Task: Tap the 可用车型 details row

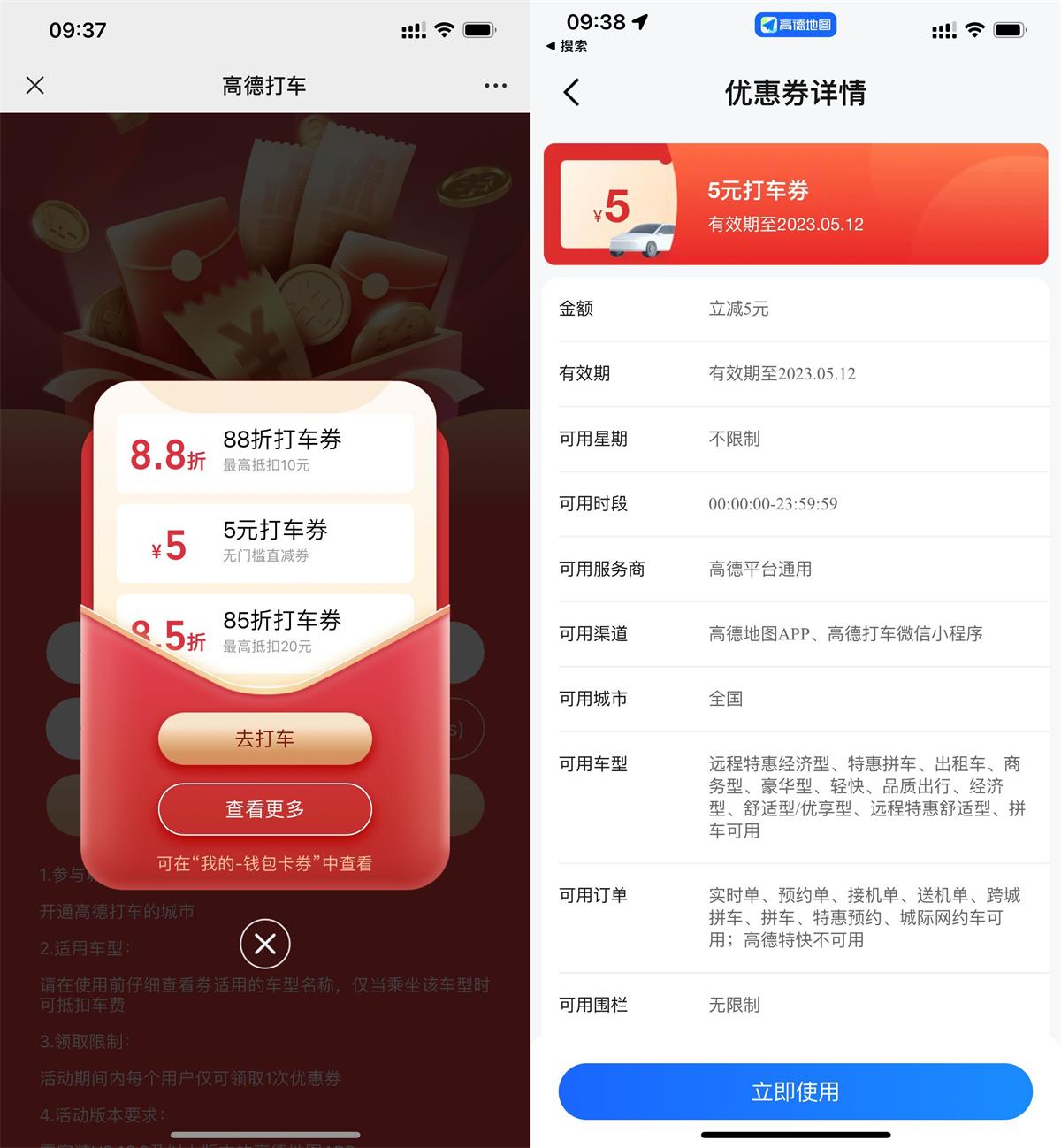Action: pos(795,794)
